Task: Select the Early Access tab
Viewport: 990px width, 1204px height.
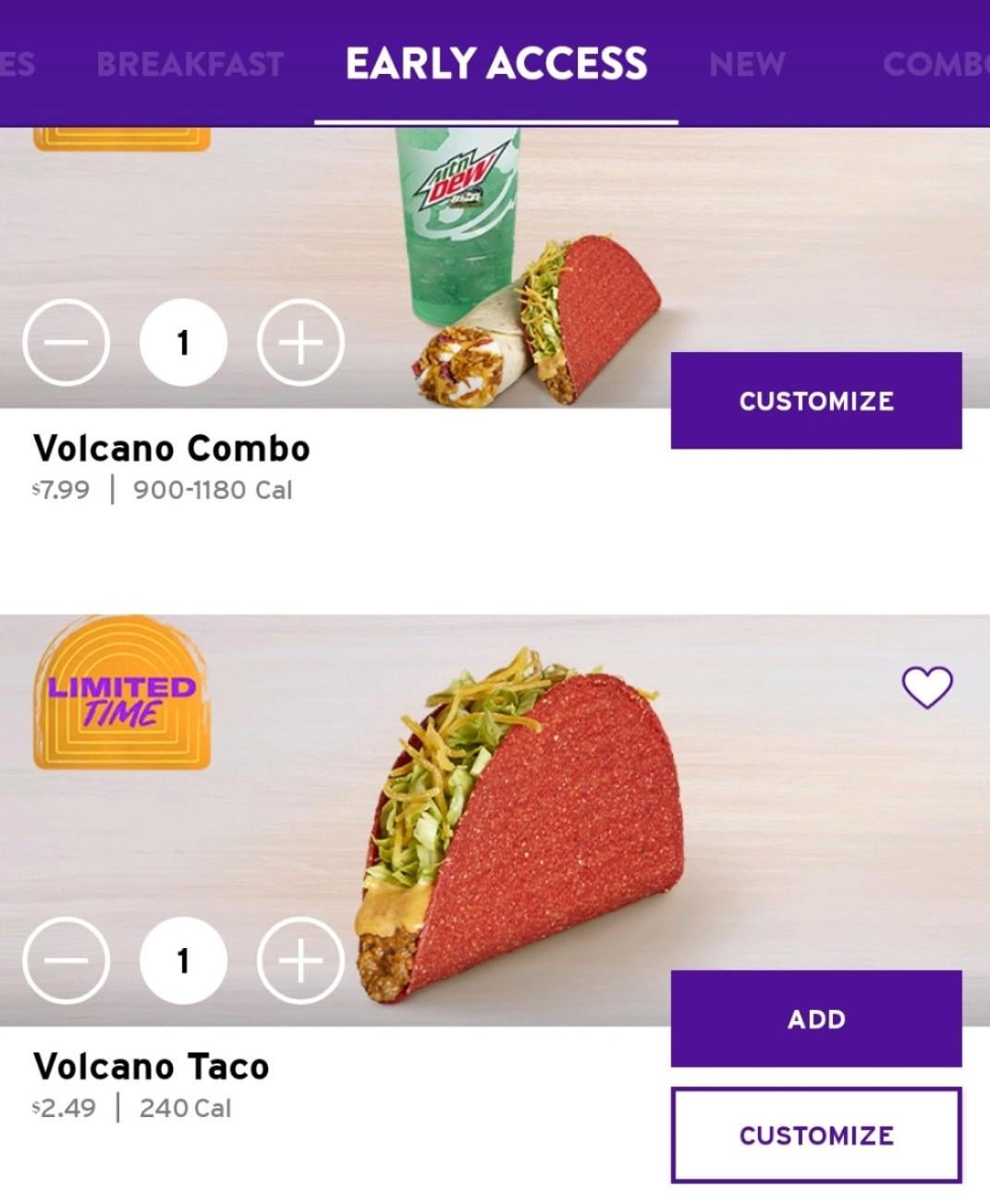Action: tap(496, 64)
